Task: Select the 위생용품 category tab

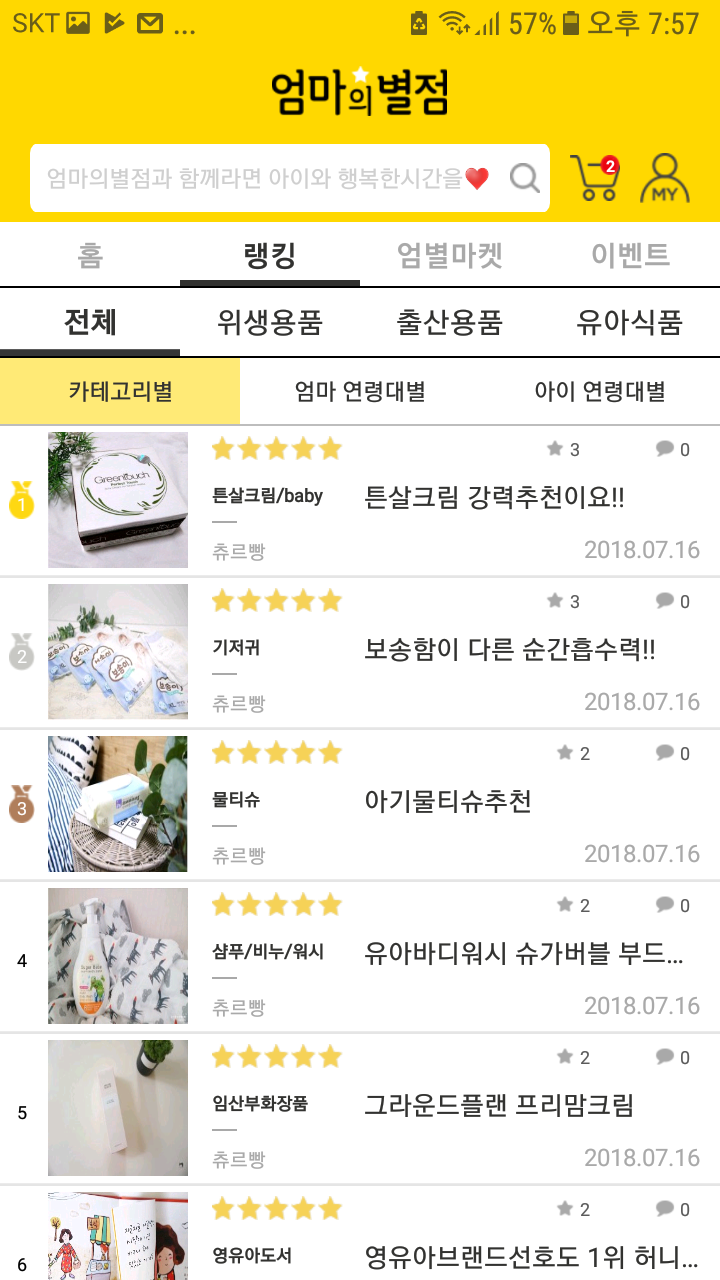Action: [x=270, y=322]
